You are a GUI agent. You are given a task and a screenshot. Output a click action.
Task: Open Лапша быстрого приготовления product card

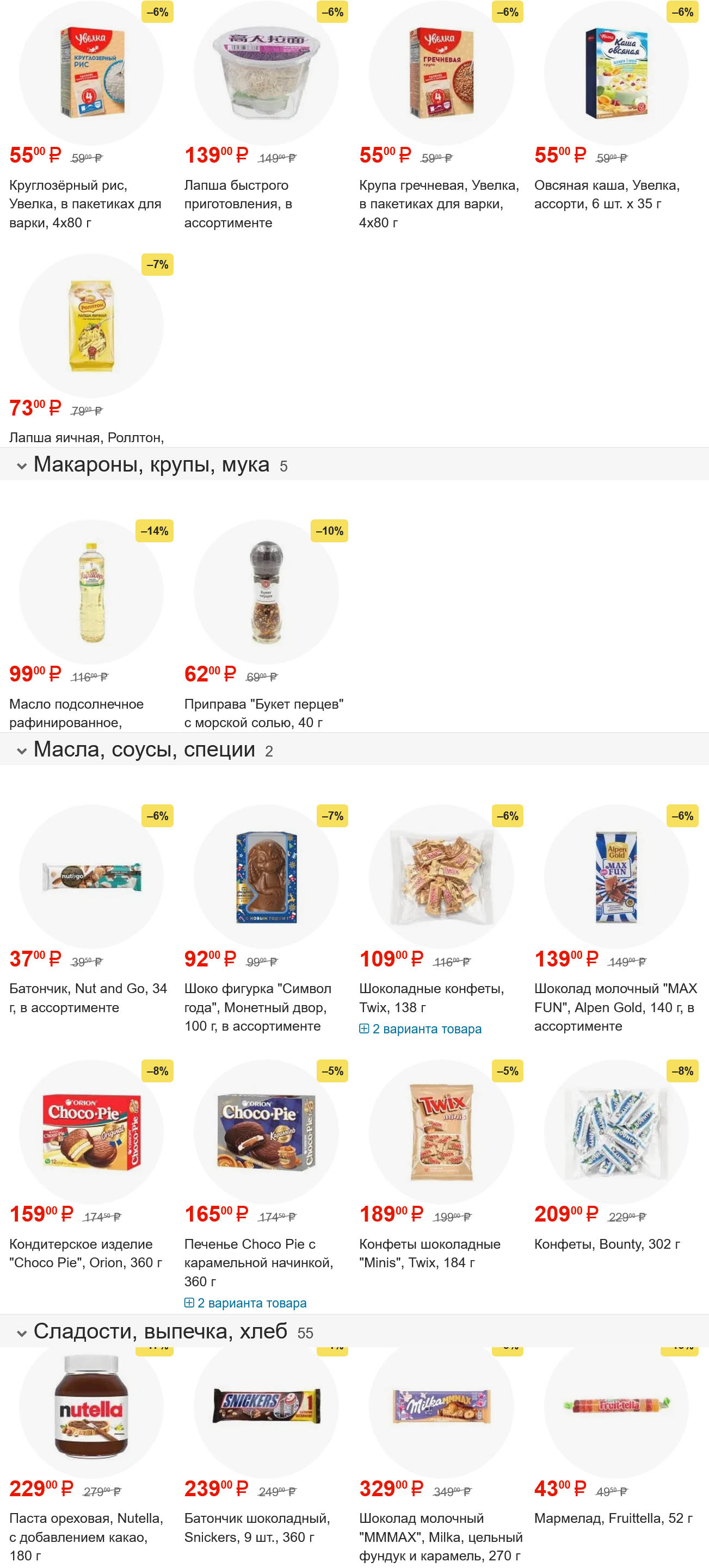[238, 203]
